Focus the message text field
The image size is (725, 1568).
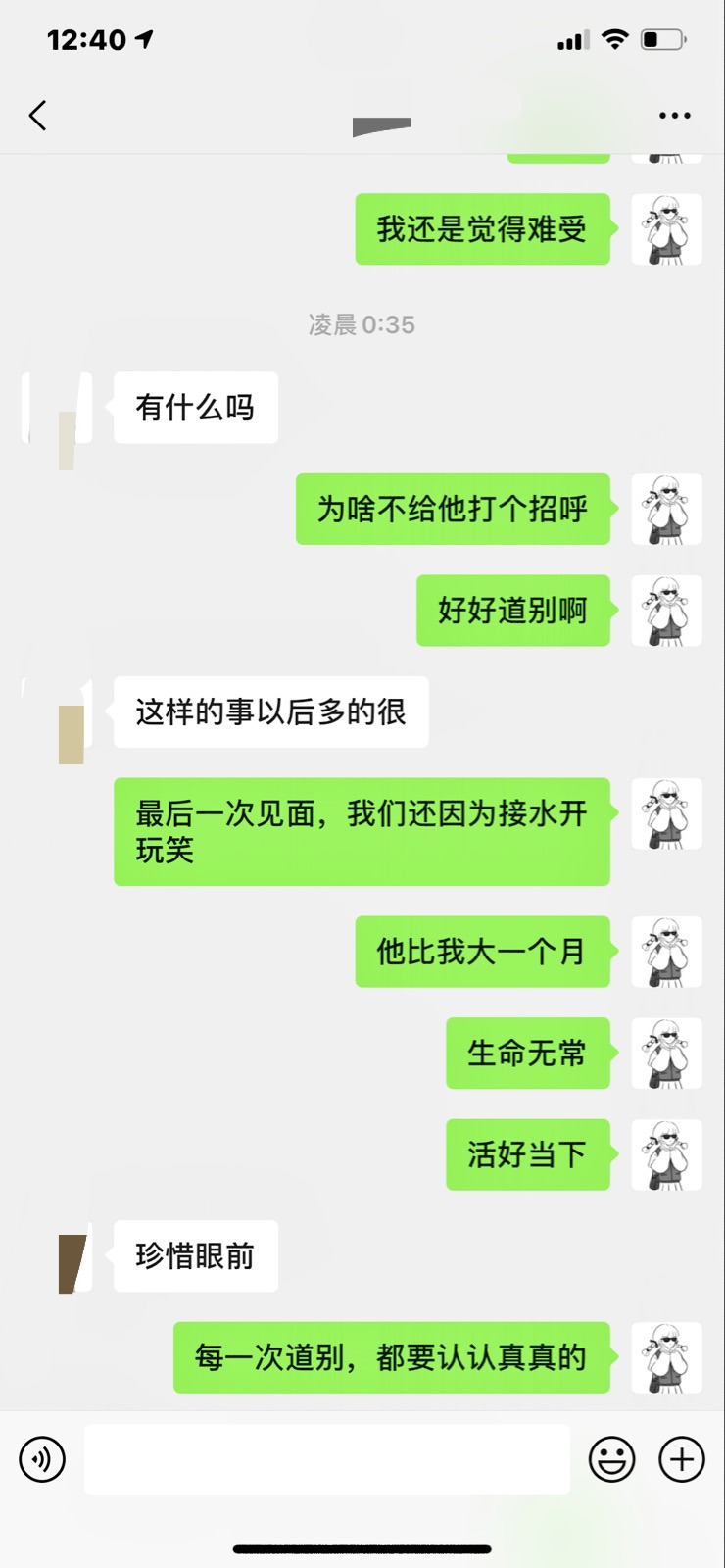[326, 1459]
